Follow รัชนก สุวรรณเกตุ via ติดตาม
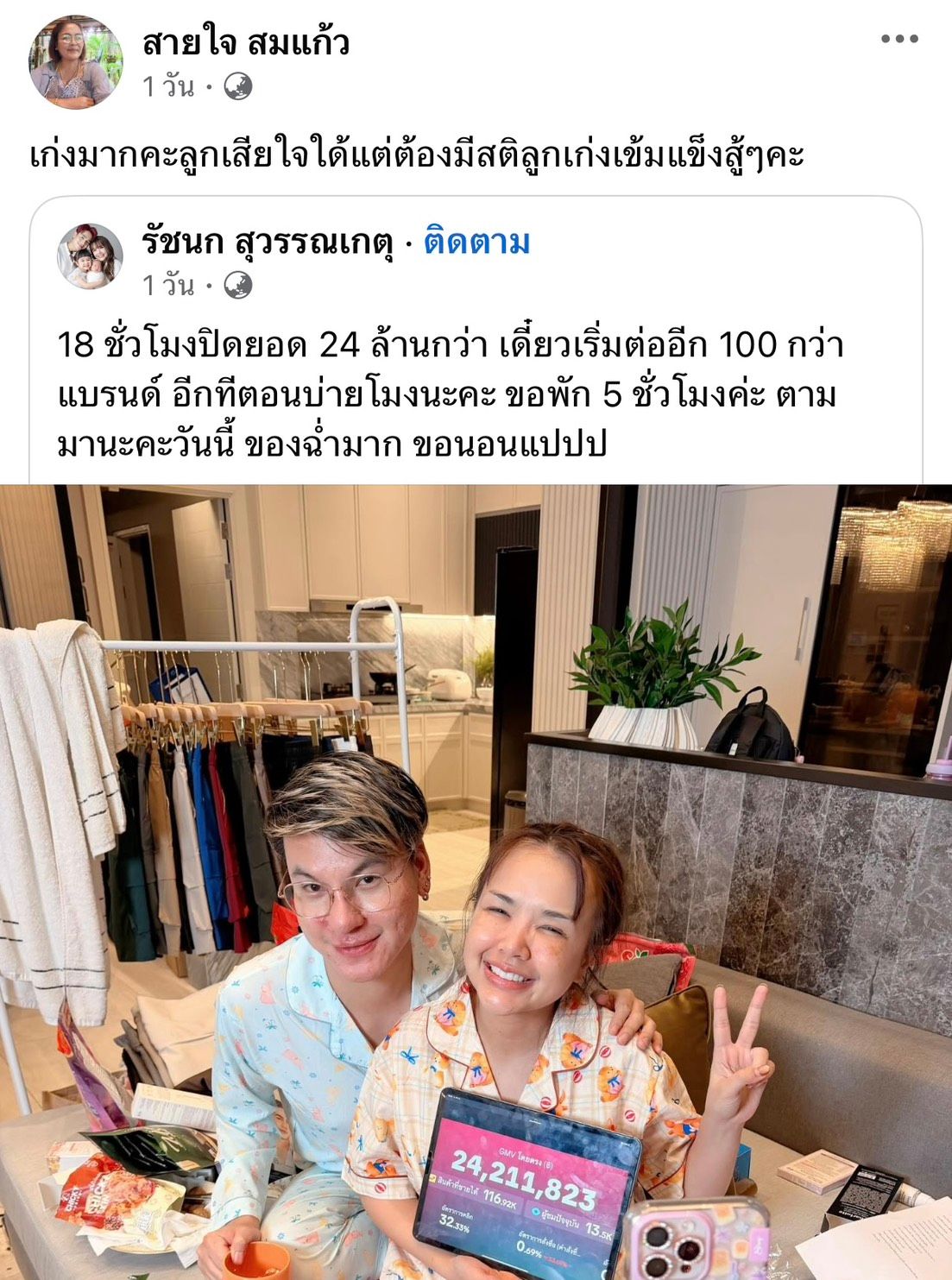The height and width of the screenshot is (1280, 952). [x=476, y=243]
